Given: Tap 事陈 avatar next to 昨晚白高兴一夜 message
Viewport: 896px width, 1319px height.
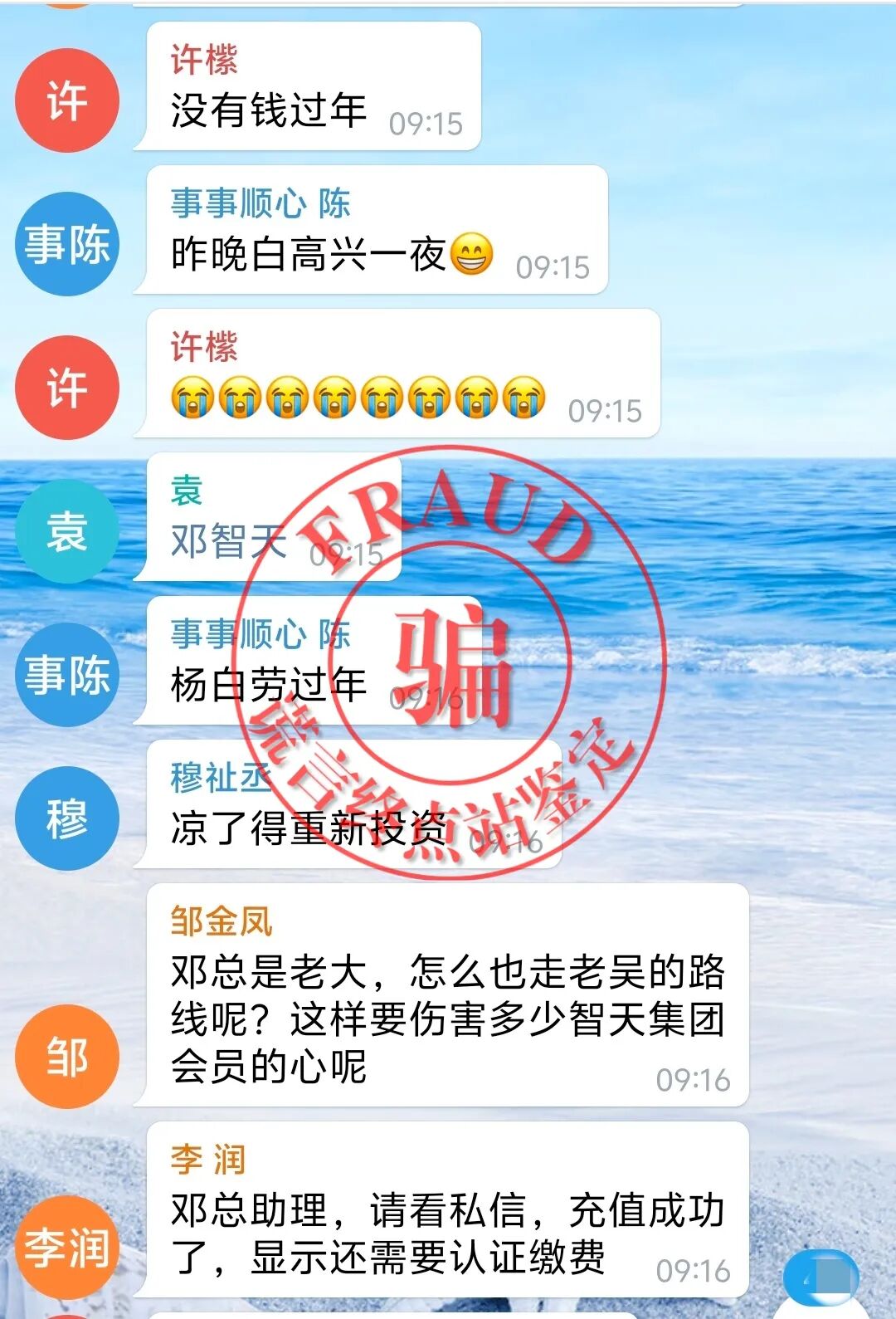Looking at the screenshot, I should point(67,244).
